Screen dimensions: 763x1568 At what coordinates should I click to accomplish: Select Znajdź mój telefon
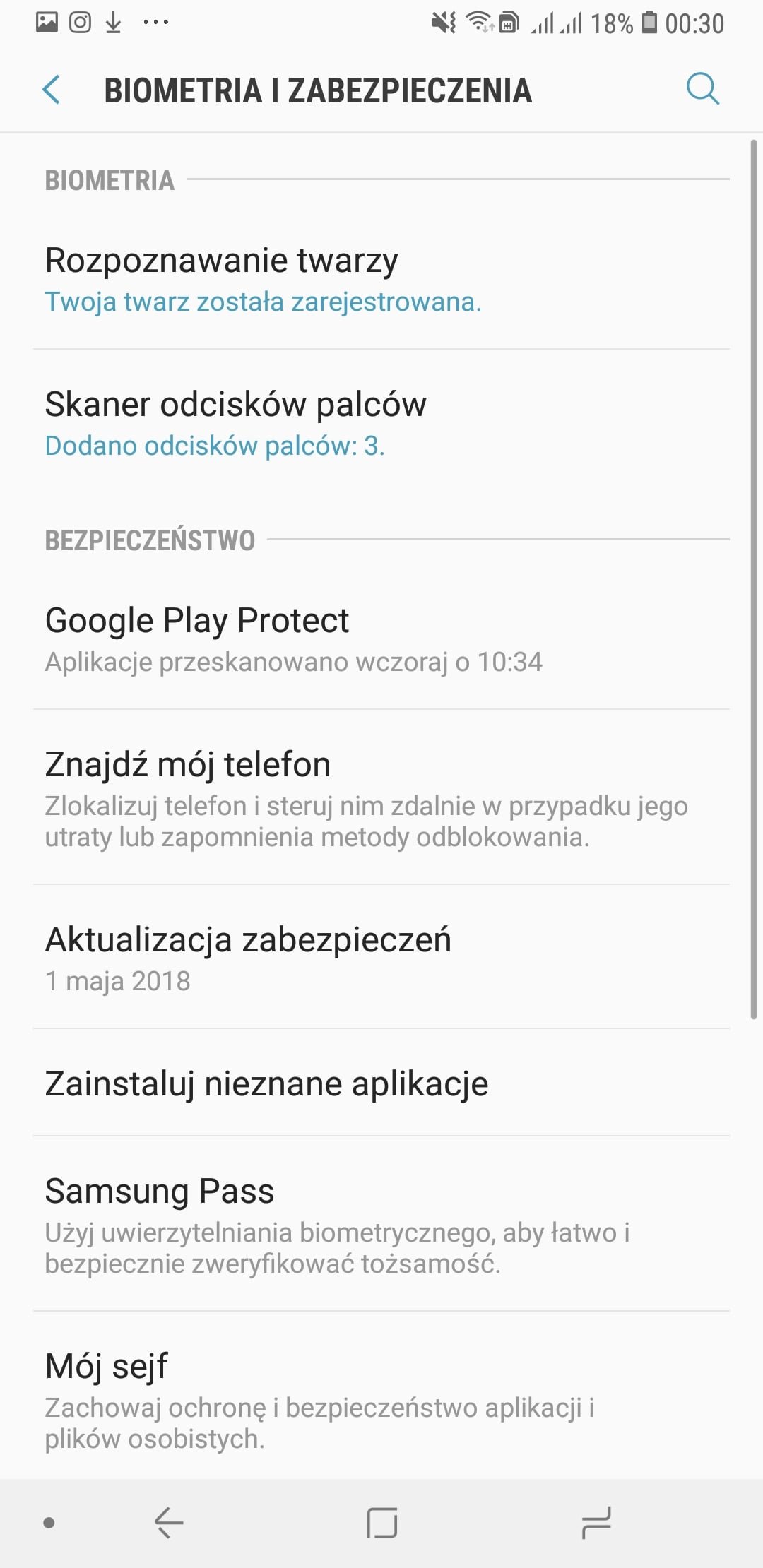click(381, 797)
